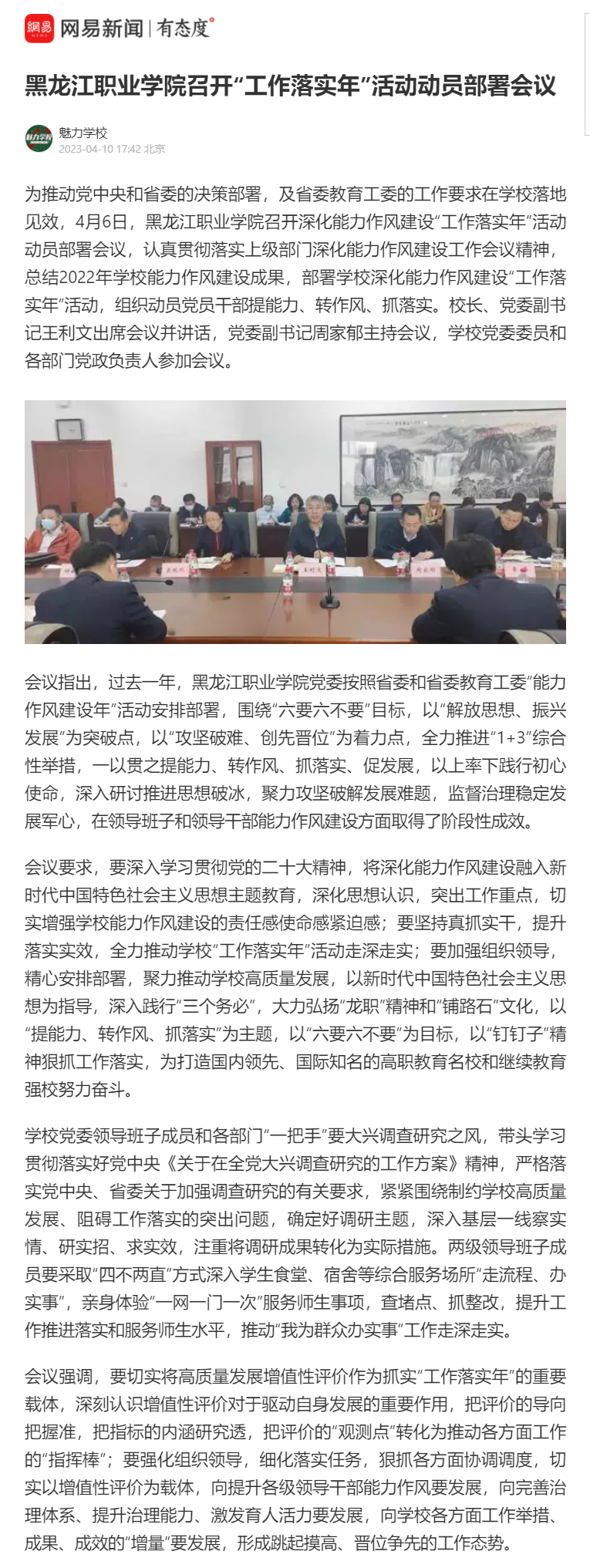Open the 网易新闻 logo link
This screenshot has height=1568, width=590.
[x=85, y=29]
